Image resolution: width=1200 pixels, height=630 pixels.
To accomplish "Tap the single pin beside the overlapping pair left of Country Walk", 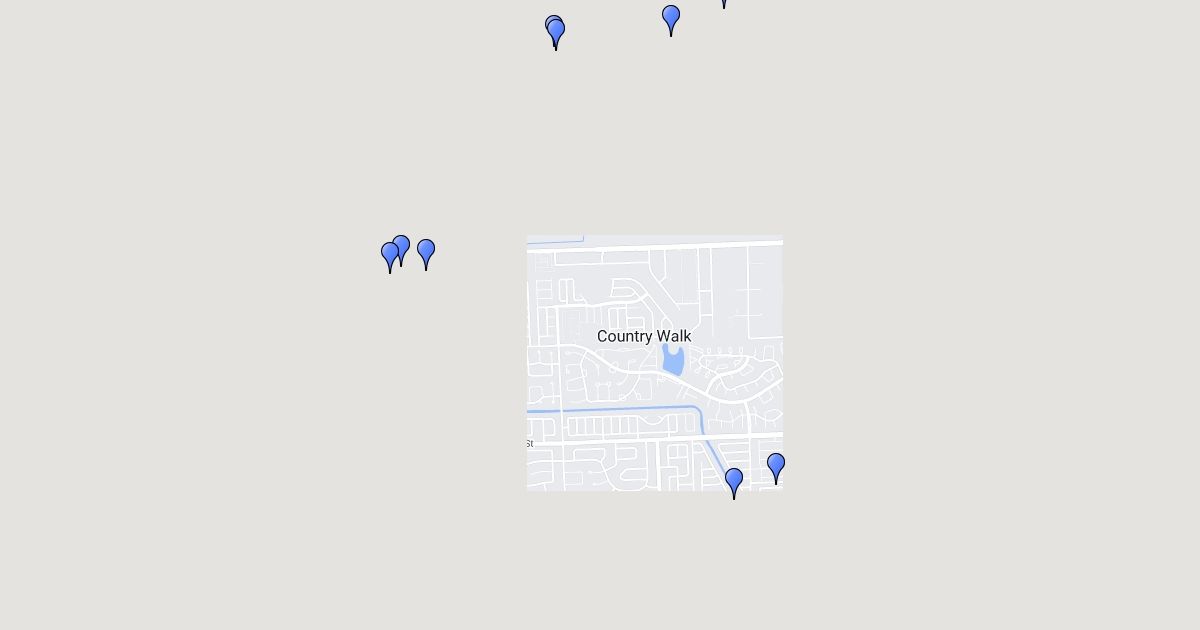I will coord(426,253).
